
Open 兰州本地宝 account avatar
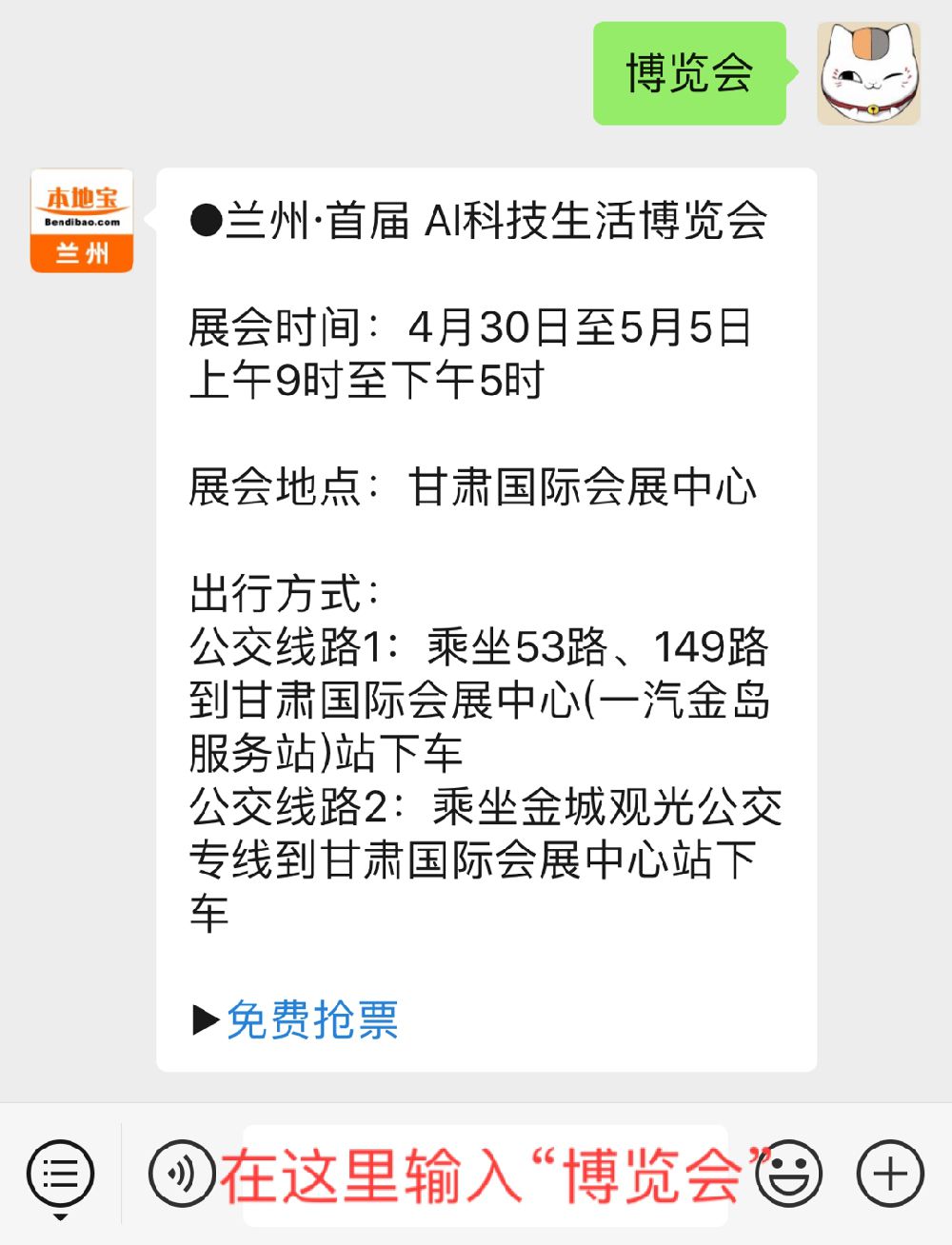82,221
